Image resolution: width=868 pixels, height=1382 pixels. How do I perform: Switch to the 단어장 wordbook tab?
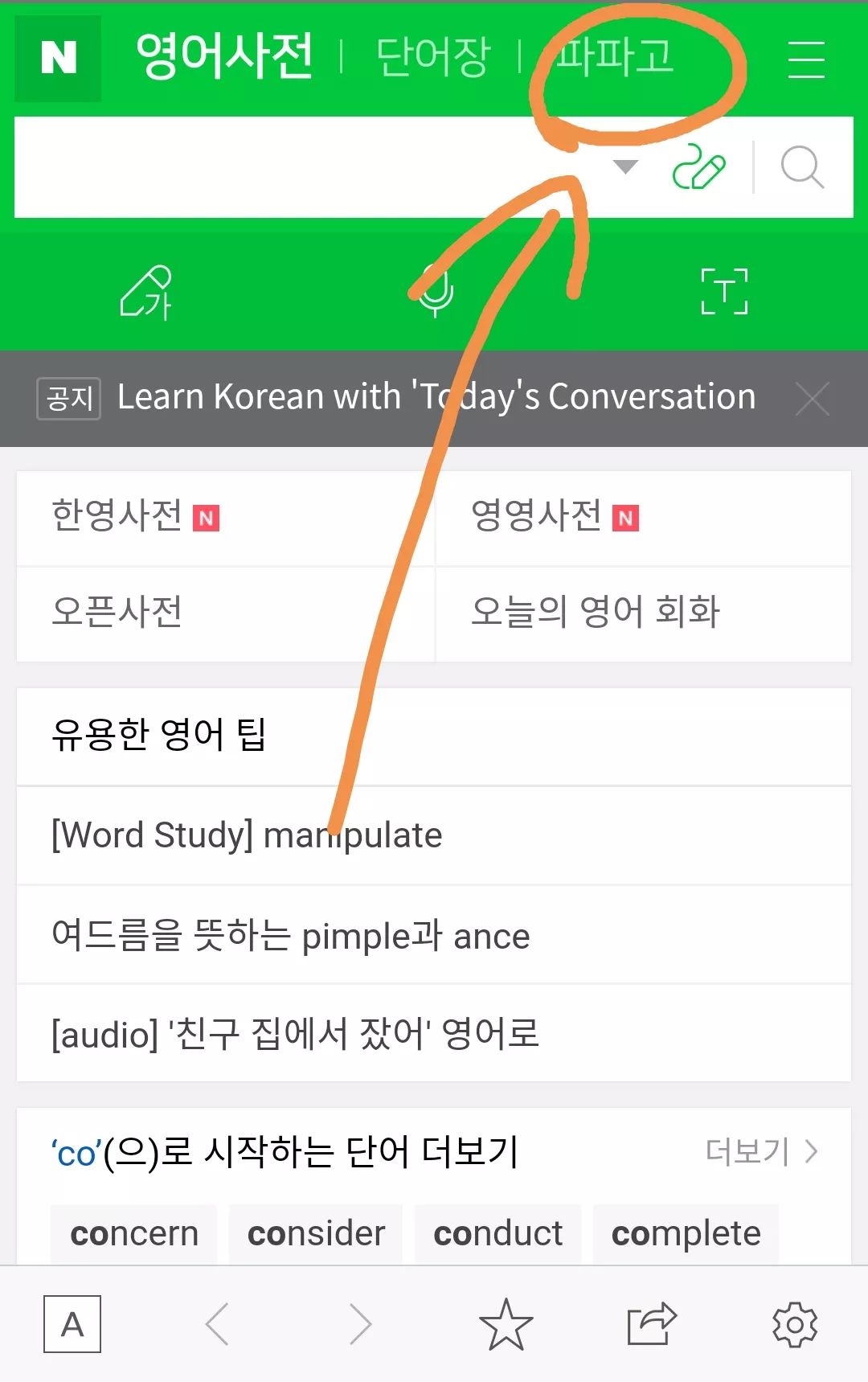[432, 56]
